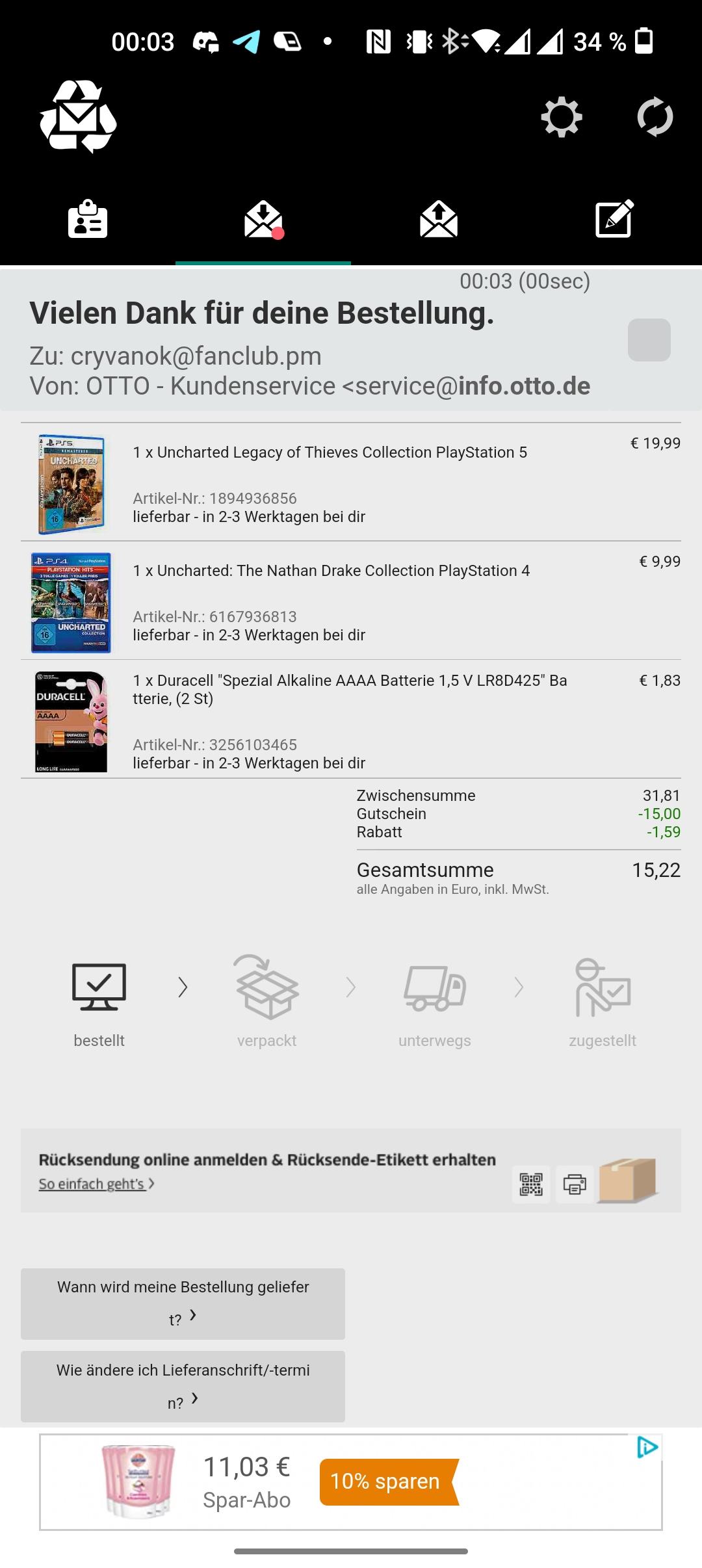702x1568 pixels.
Task: Switch to the sent mail tab
Action: coord(439,220)
